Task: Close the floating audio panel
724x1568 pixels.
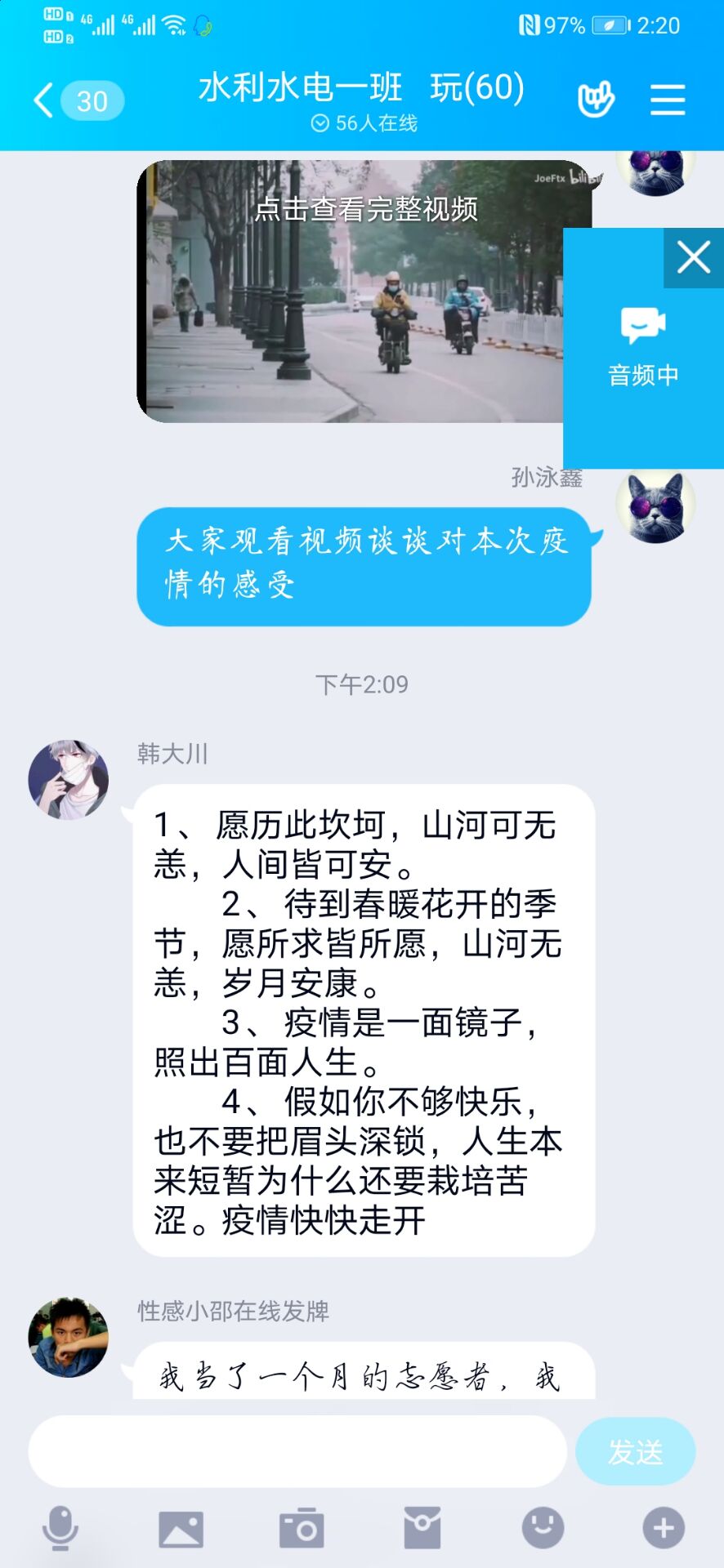Action: coord(693,258)
